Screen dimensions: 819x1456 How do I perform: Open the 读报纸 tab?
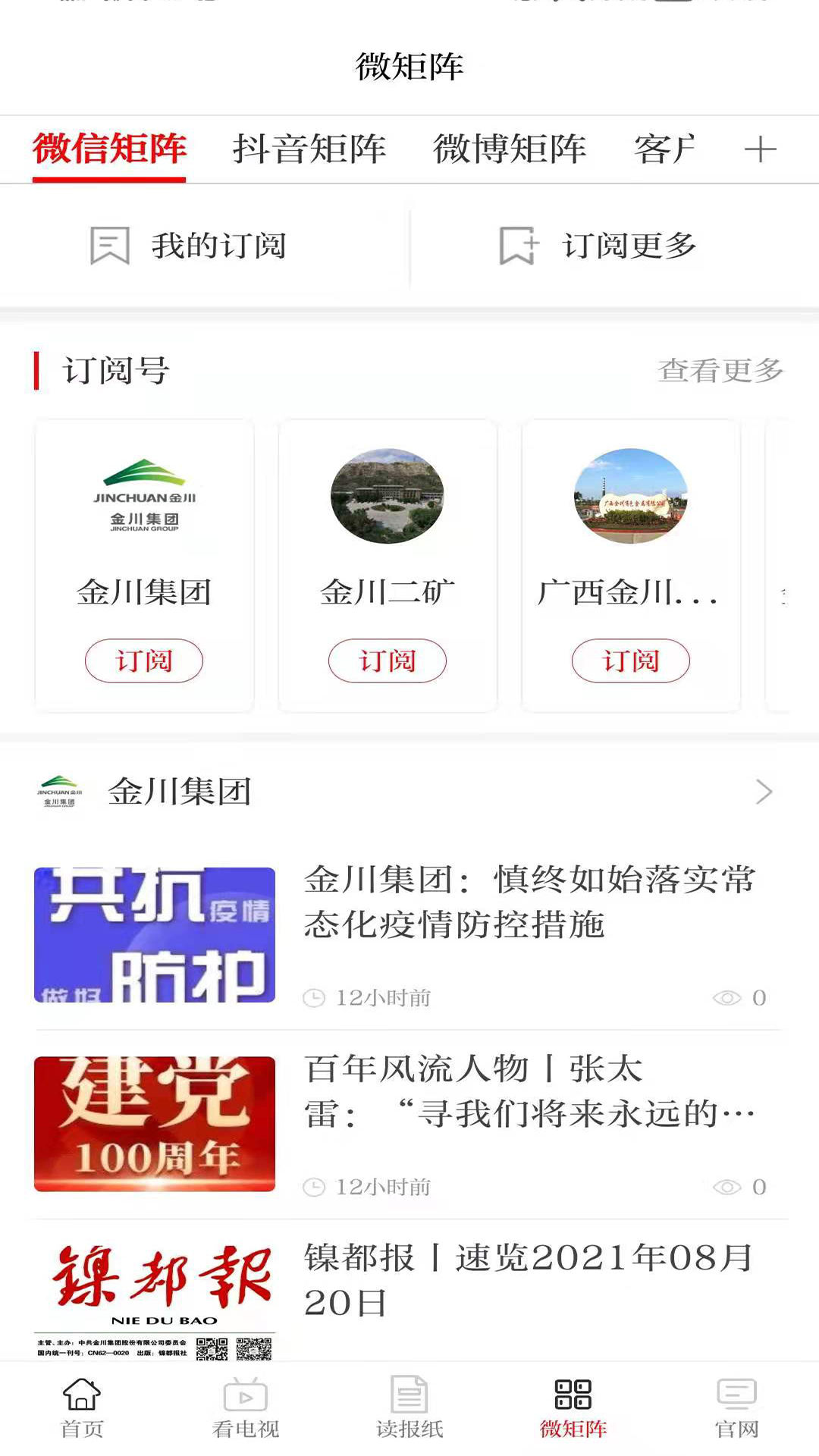pos(409,1407)
